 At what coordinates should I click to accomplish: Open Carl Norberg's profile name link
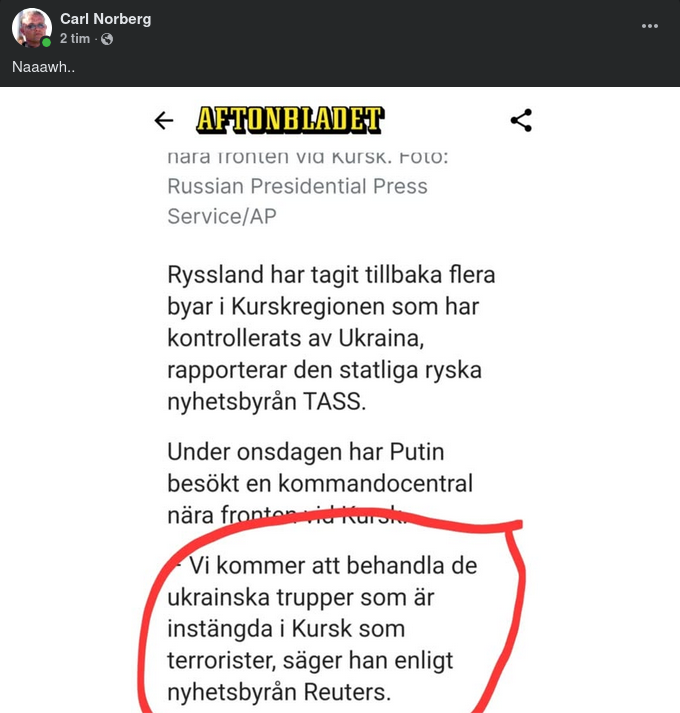[x=105, y=19]
